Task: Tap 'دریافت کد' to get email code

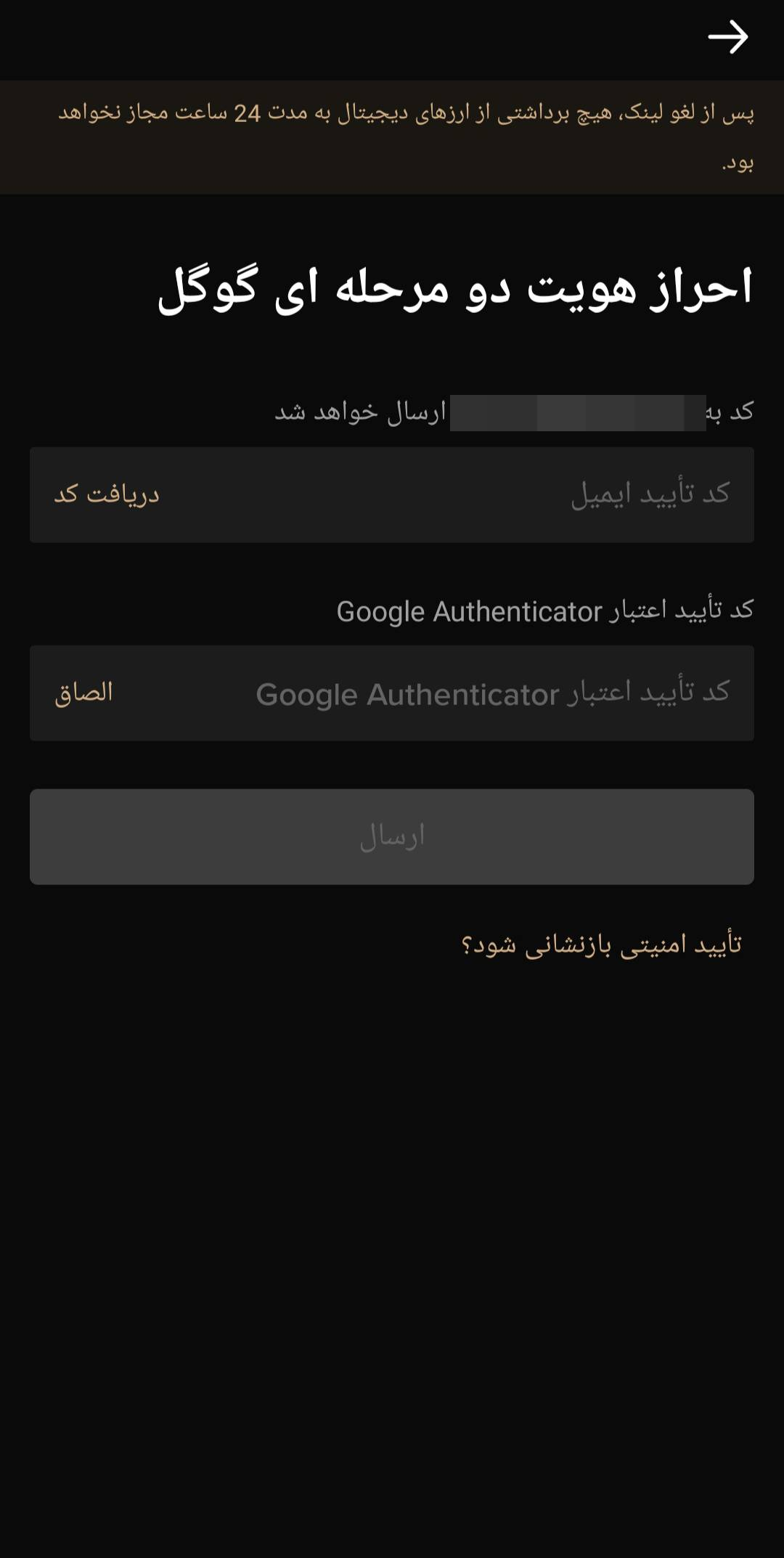Action: [x=107, y=494]
